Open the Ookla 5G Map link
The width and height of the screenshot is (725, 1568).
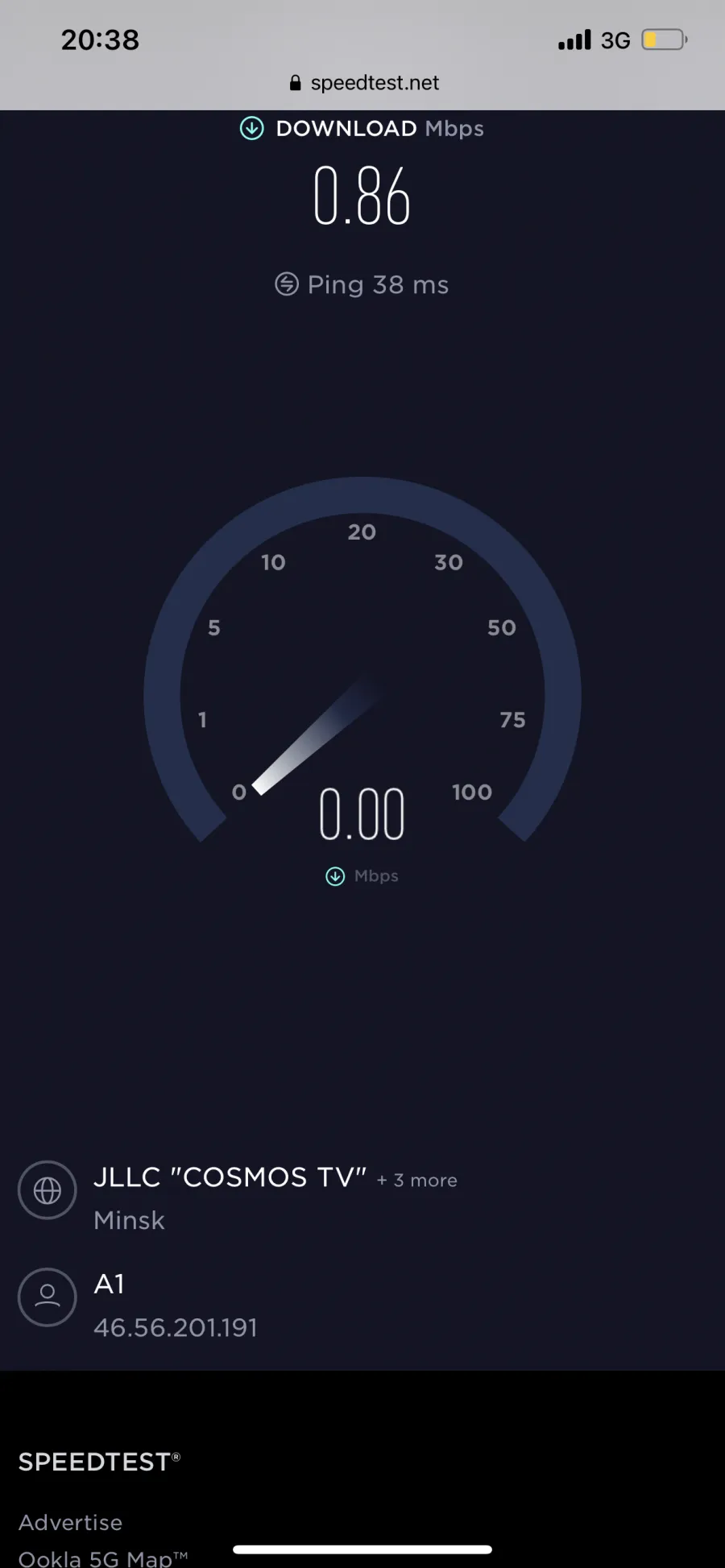coord(103,1558)
